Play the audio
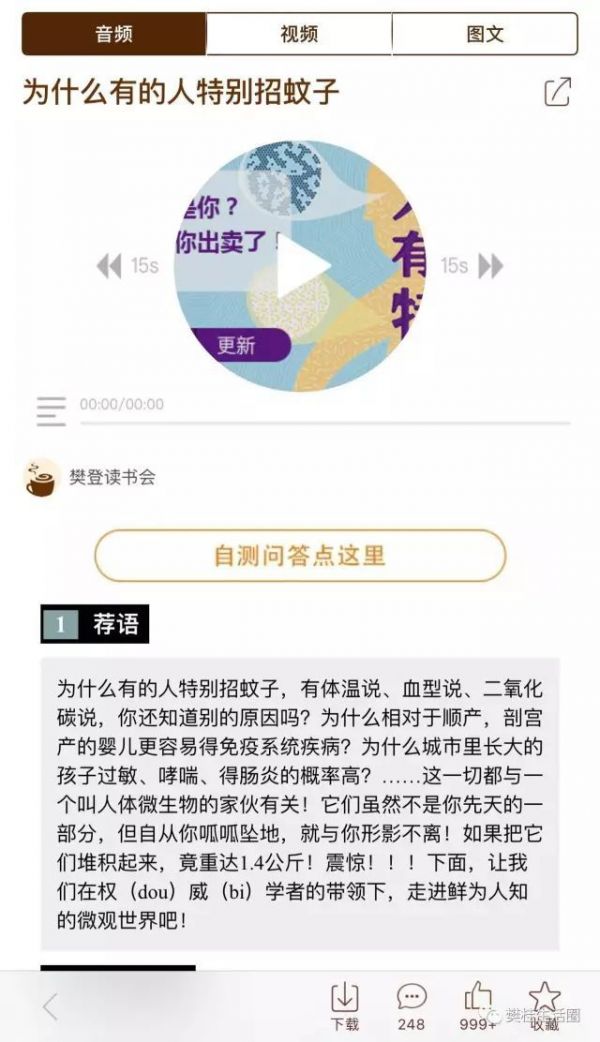600x1042 pixels. (300, 266)
